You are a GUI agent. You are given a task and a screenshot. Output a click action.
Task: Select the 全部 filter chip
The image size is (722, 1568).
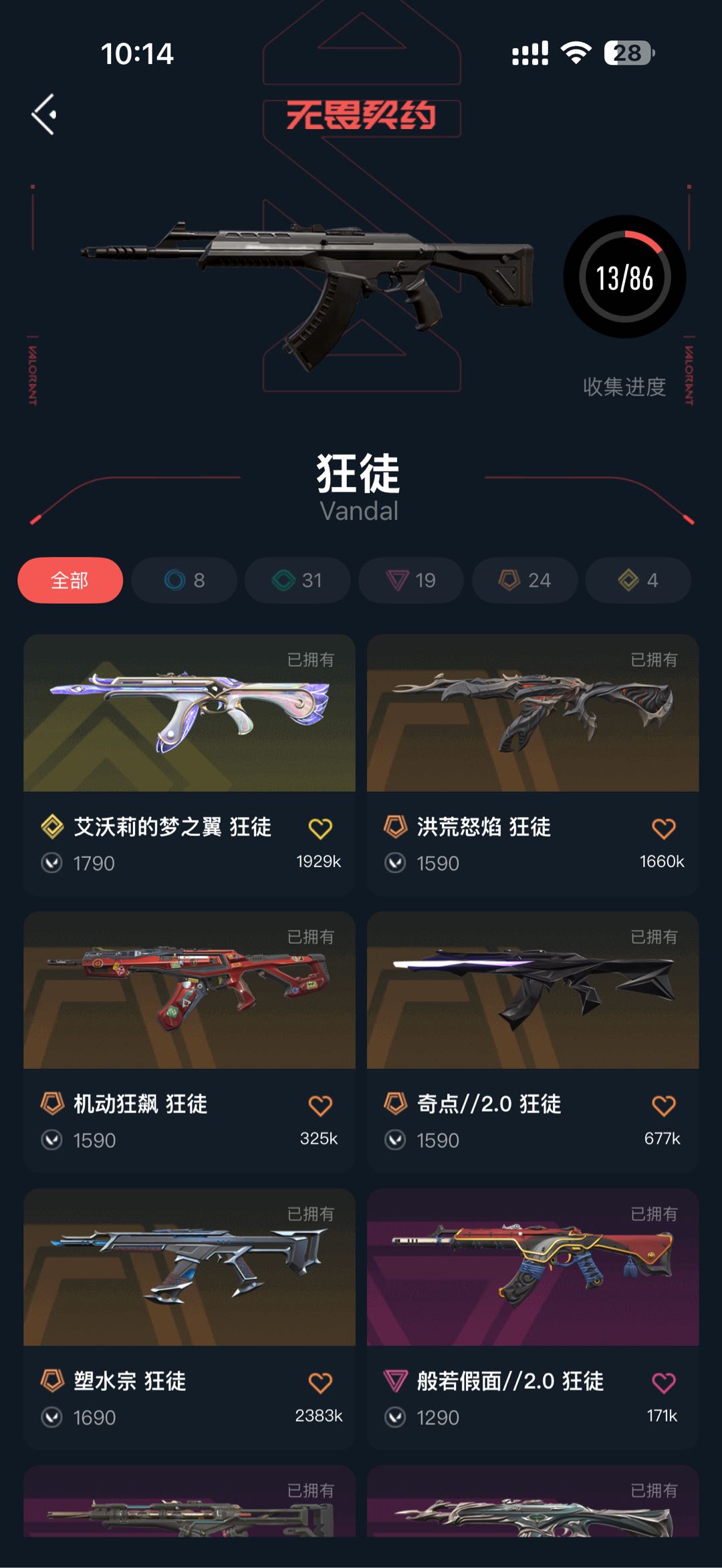(70, 580)
